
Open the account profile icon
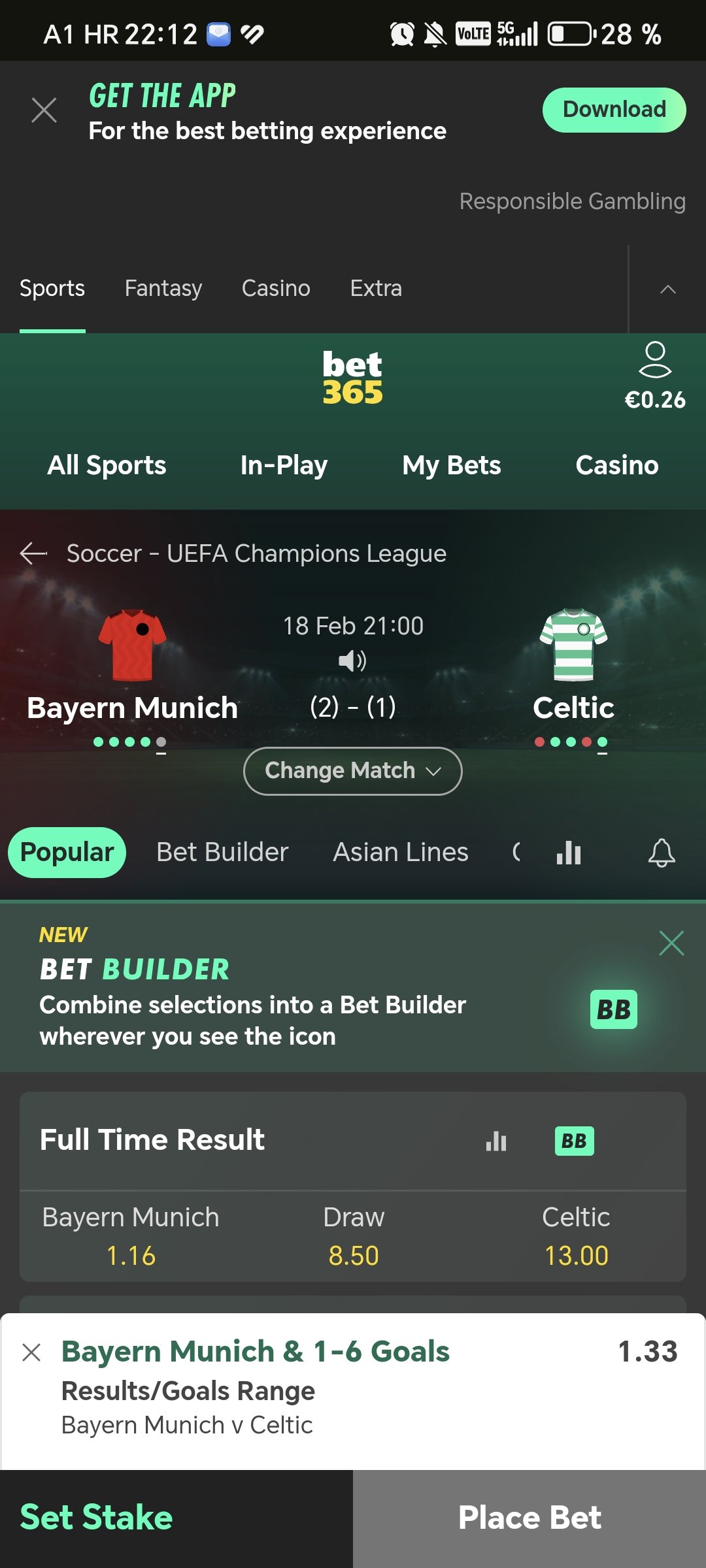655,359
